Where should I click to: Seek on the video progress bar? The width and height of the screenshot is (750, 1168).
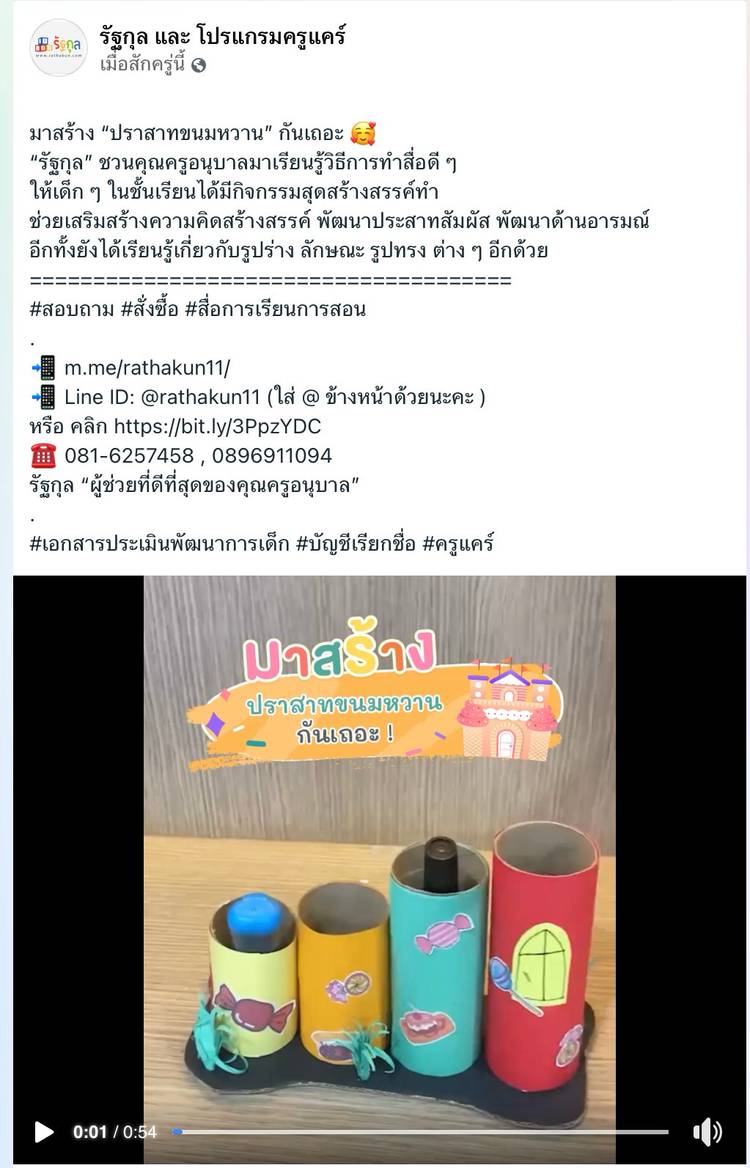click(x=420, y=1132)
